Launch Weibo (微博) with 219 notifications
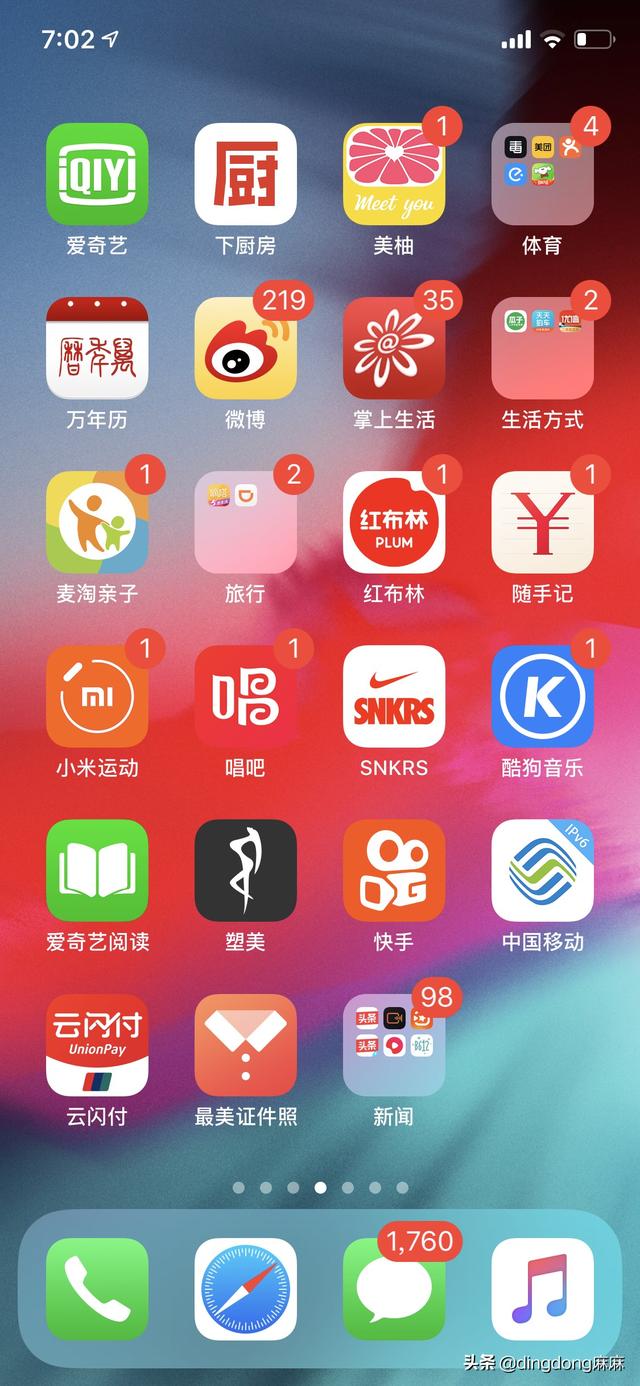 tap(245, 348)
